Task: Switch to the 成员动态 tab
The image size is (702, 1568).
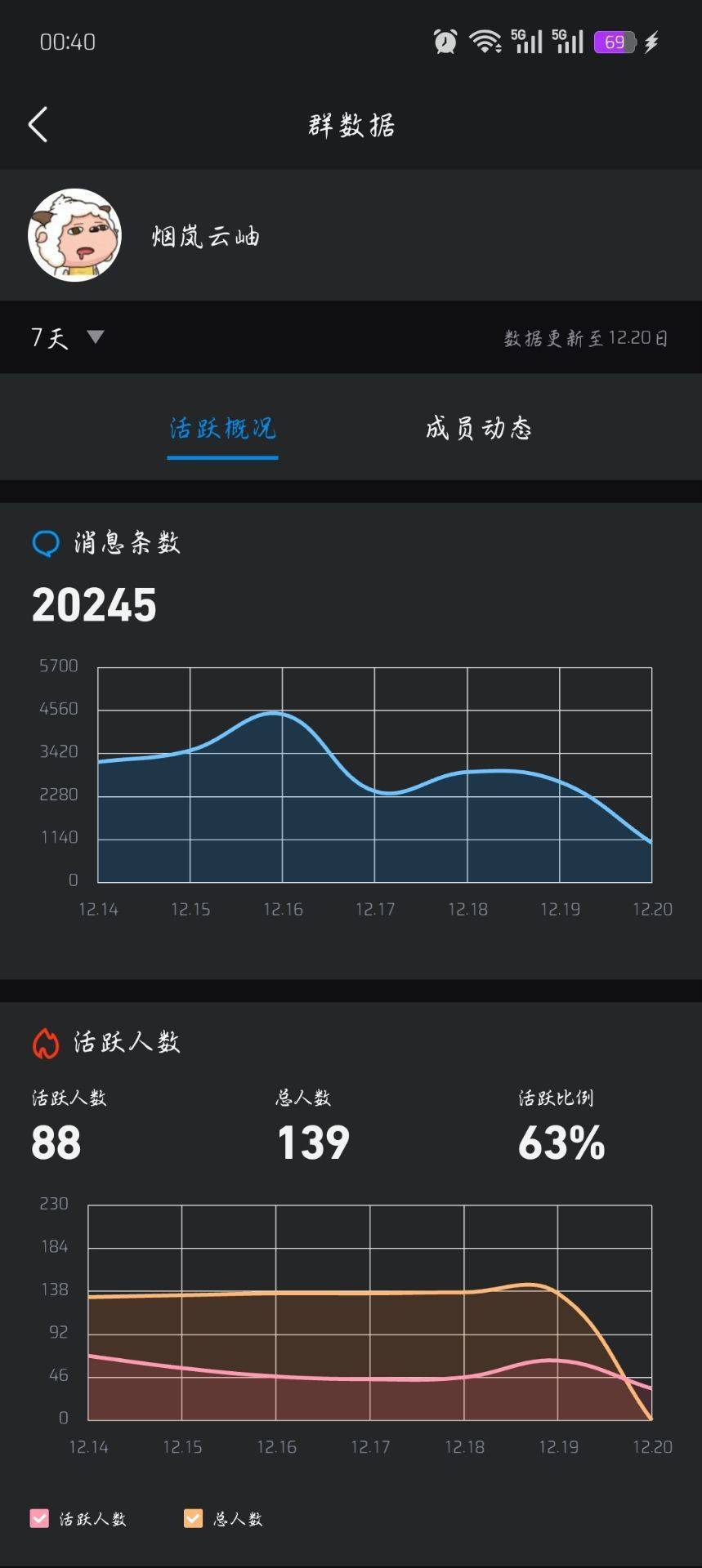Action: coord(479,428)
